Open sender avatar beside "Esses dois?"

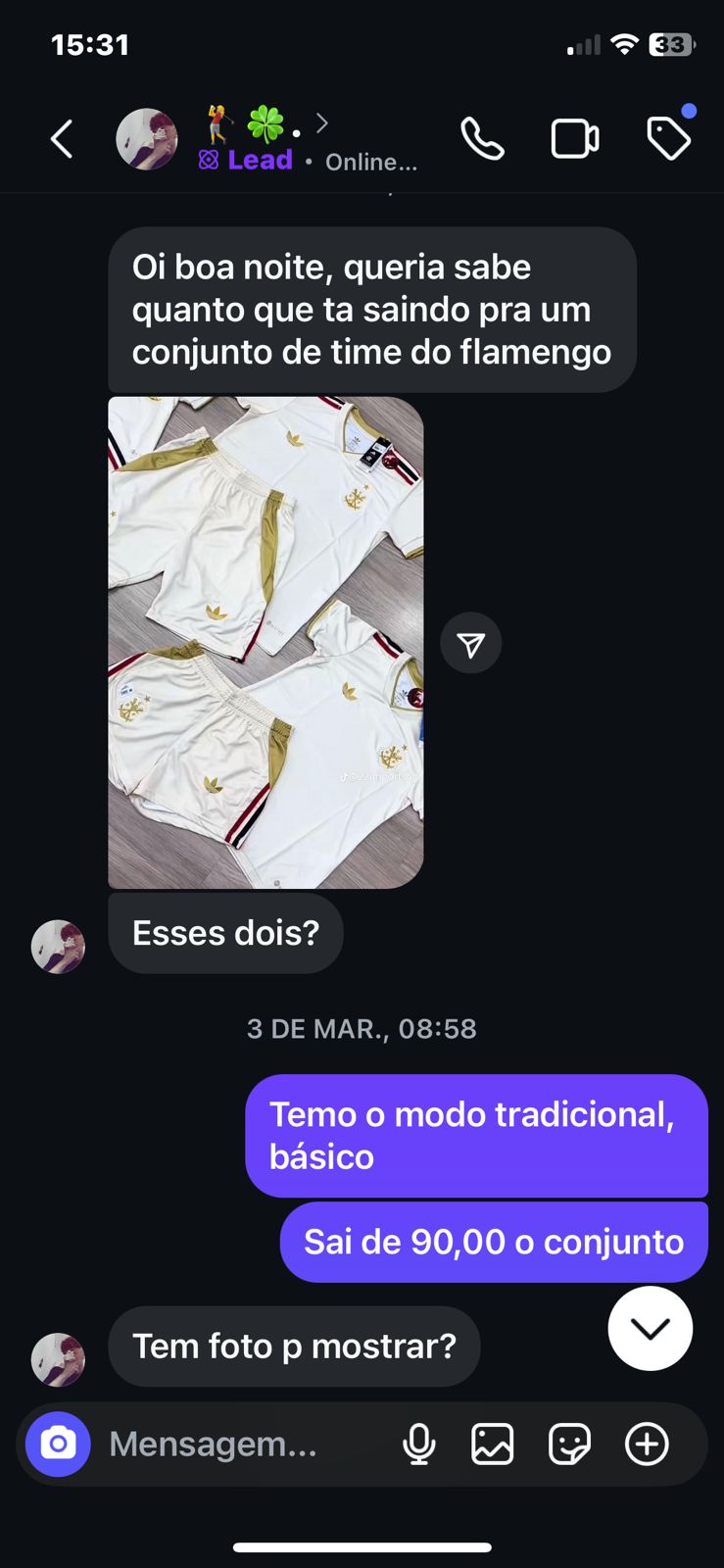[x=58, y=946]
